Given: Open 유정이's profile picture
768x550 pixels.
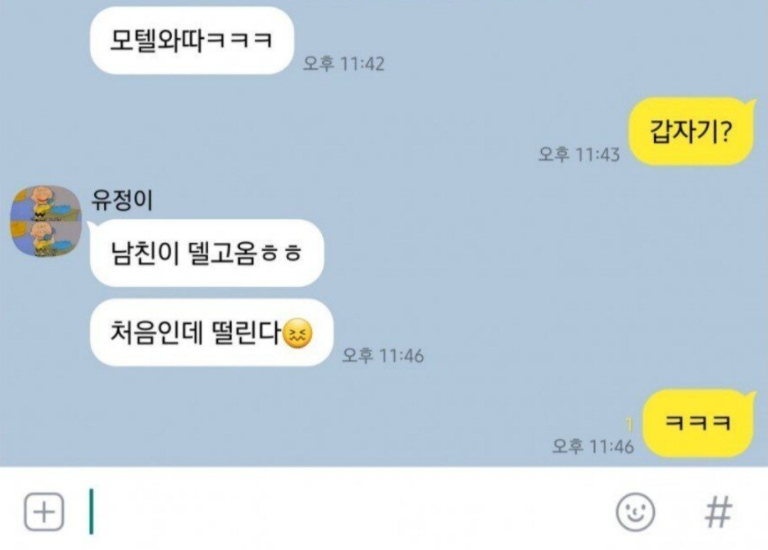Looking at the screenshot, I should click(x=45, y=219).
